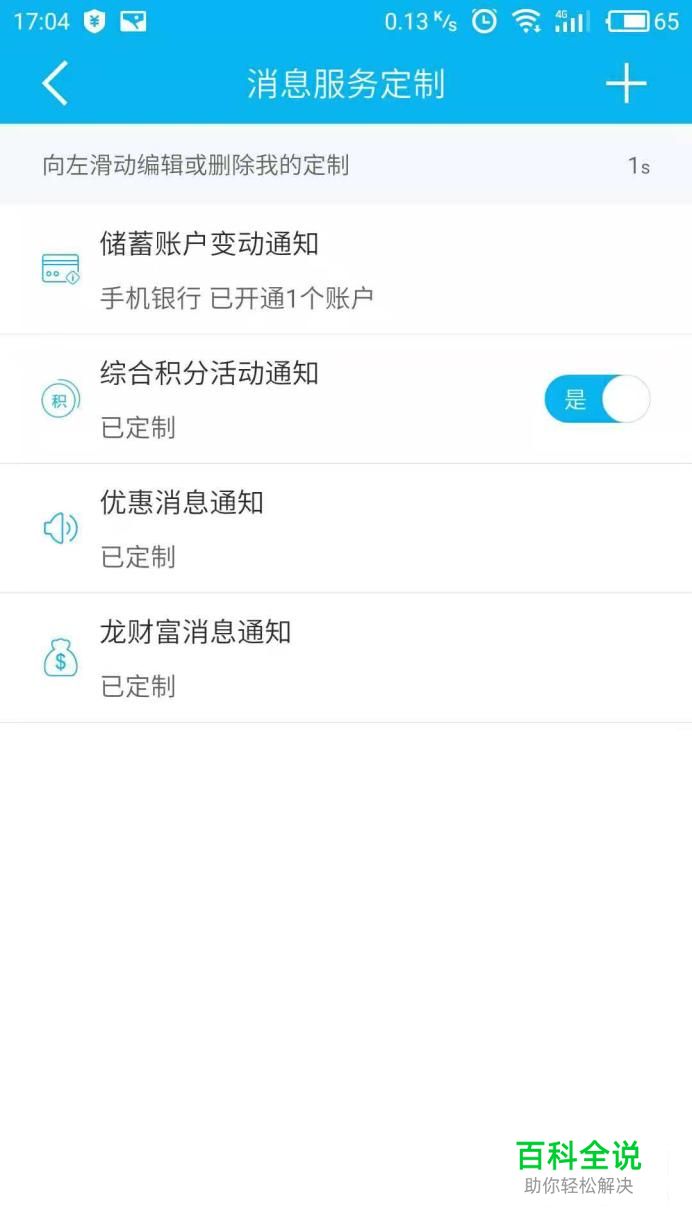This screenshot has width=692, height=1230.
Task: Open 储蓄账户变动通知 settings
Action: point(346,270)
